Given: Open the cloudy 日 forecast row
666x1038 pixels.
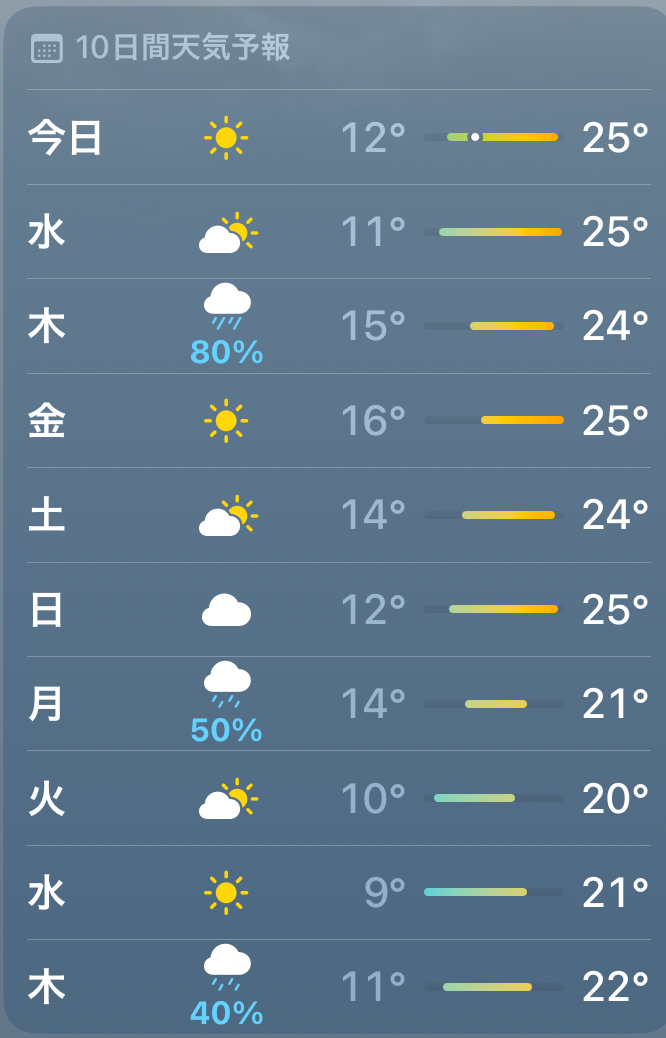Looking at the screenshot, I should pos(338,609).
